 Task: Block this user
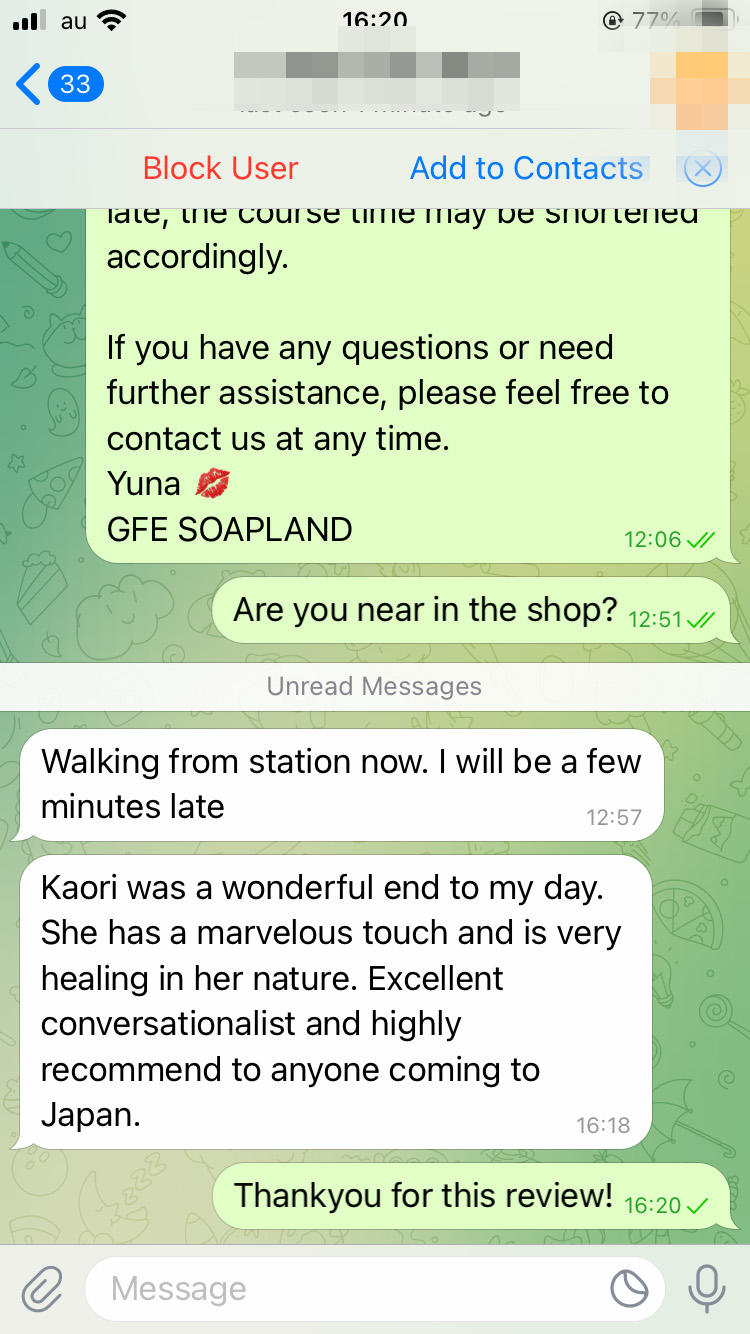(x=220, y=168)
